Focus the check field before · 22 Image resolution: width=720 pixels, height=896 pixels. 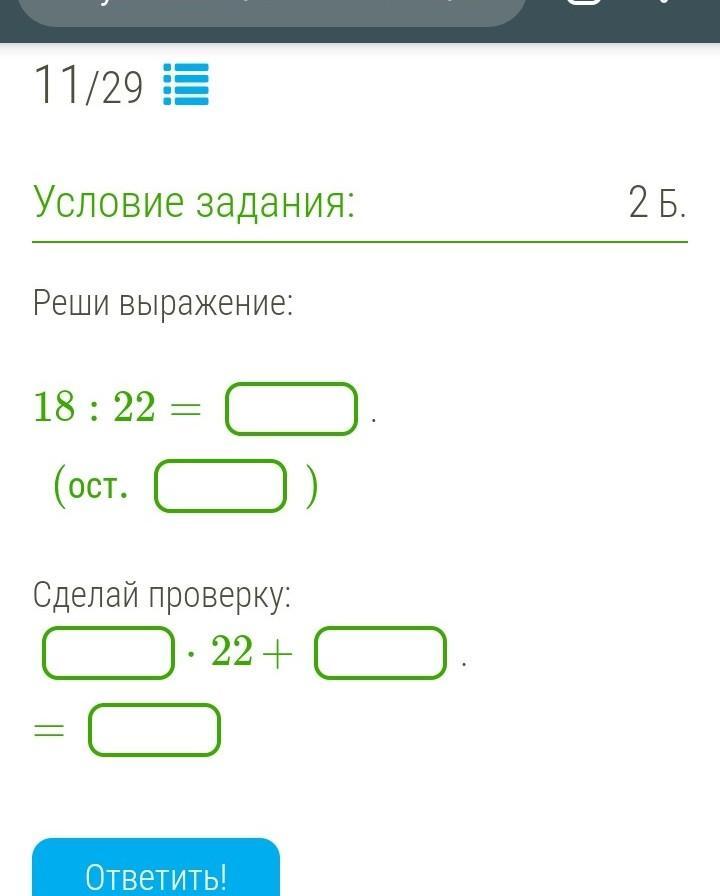click(109, 653)
